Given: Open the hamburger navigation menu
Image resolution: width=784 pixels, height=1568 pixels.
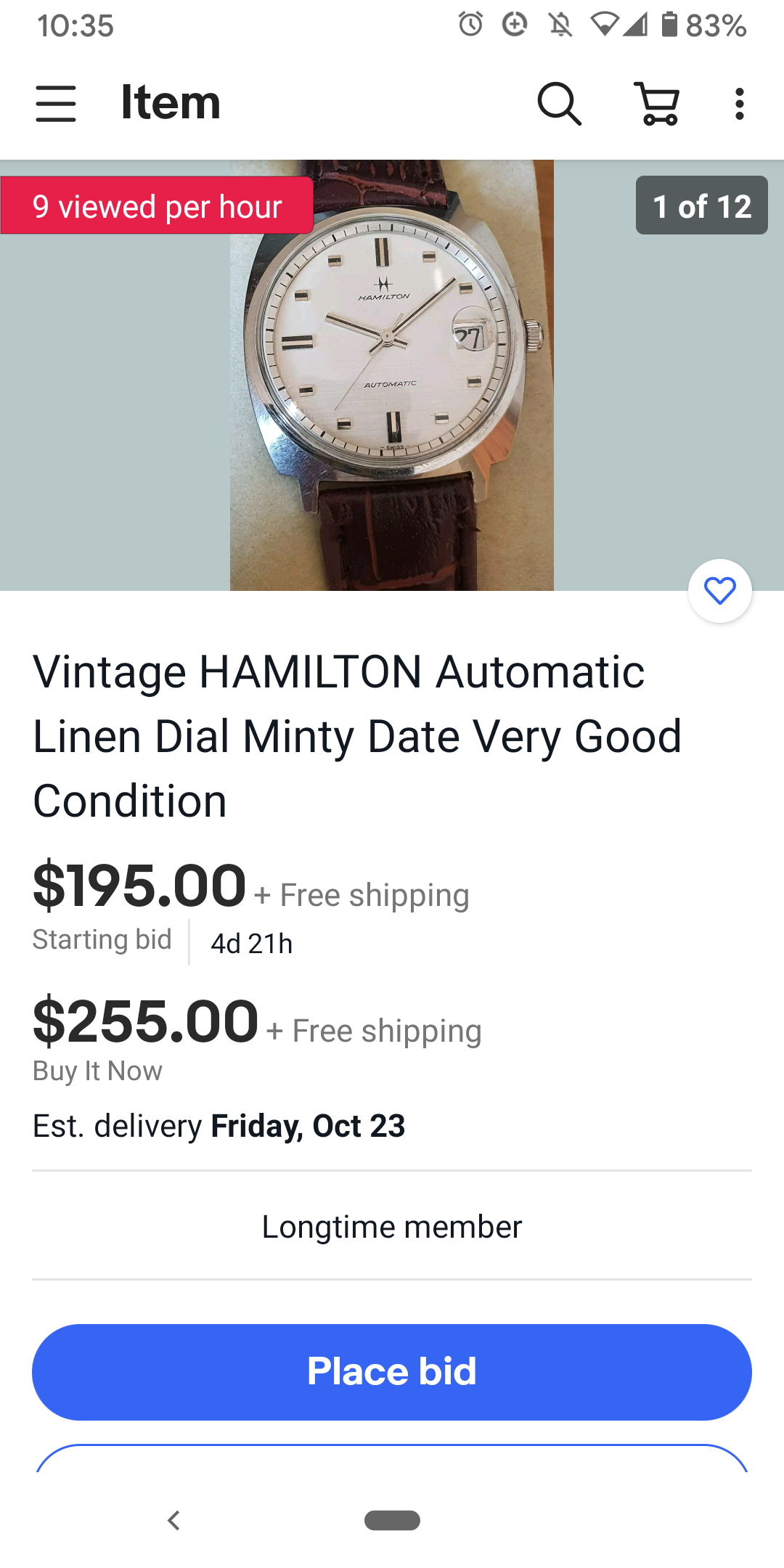Looking at the screenshot, I should tap(56, 103).
